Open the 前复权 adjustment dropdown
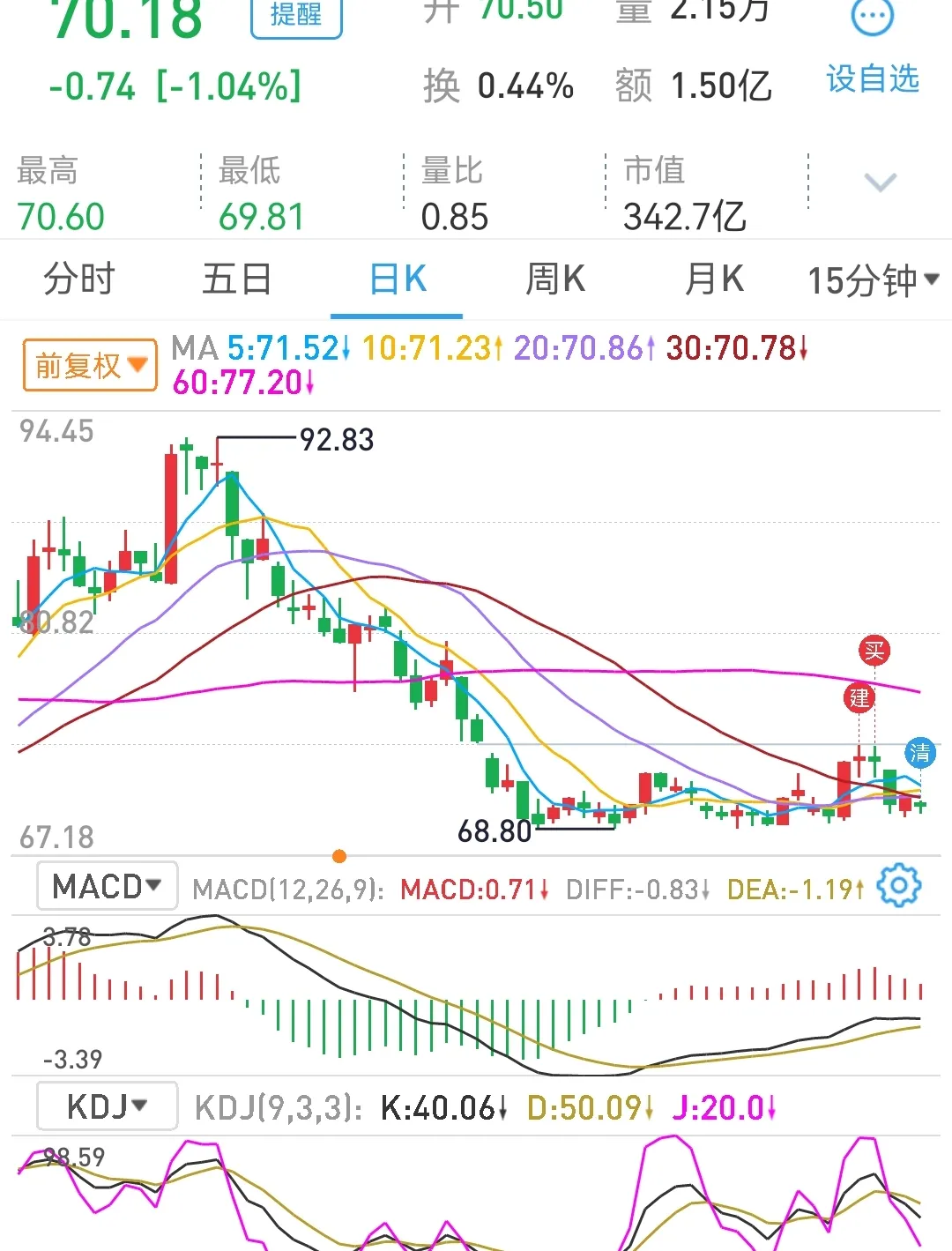The width and height of the screenshot is (952, 1251). tap(90, 365)
